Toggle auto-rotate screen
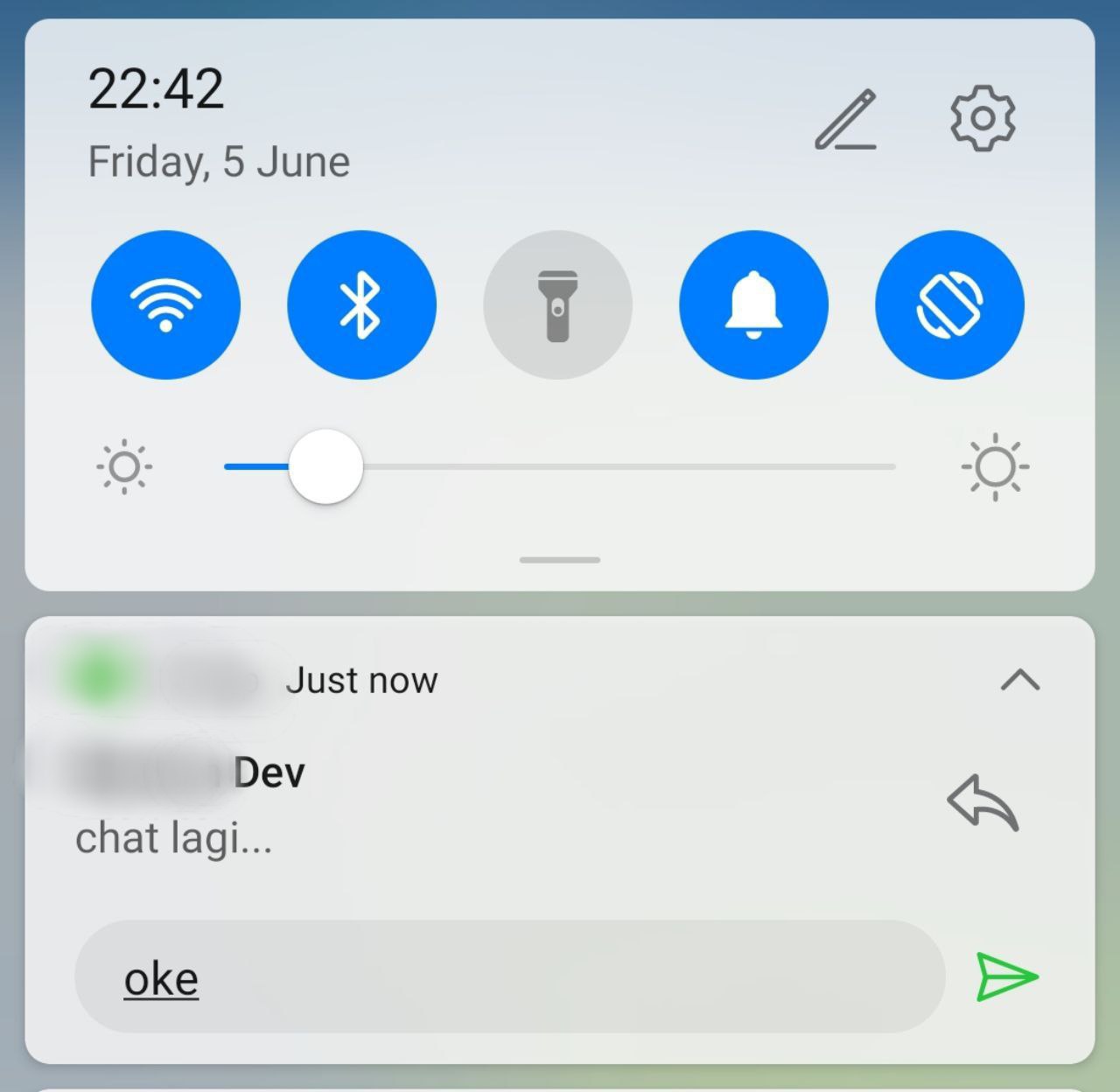This screenshot has height=1092, width=1120. 949,304
